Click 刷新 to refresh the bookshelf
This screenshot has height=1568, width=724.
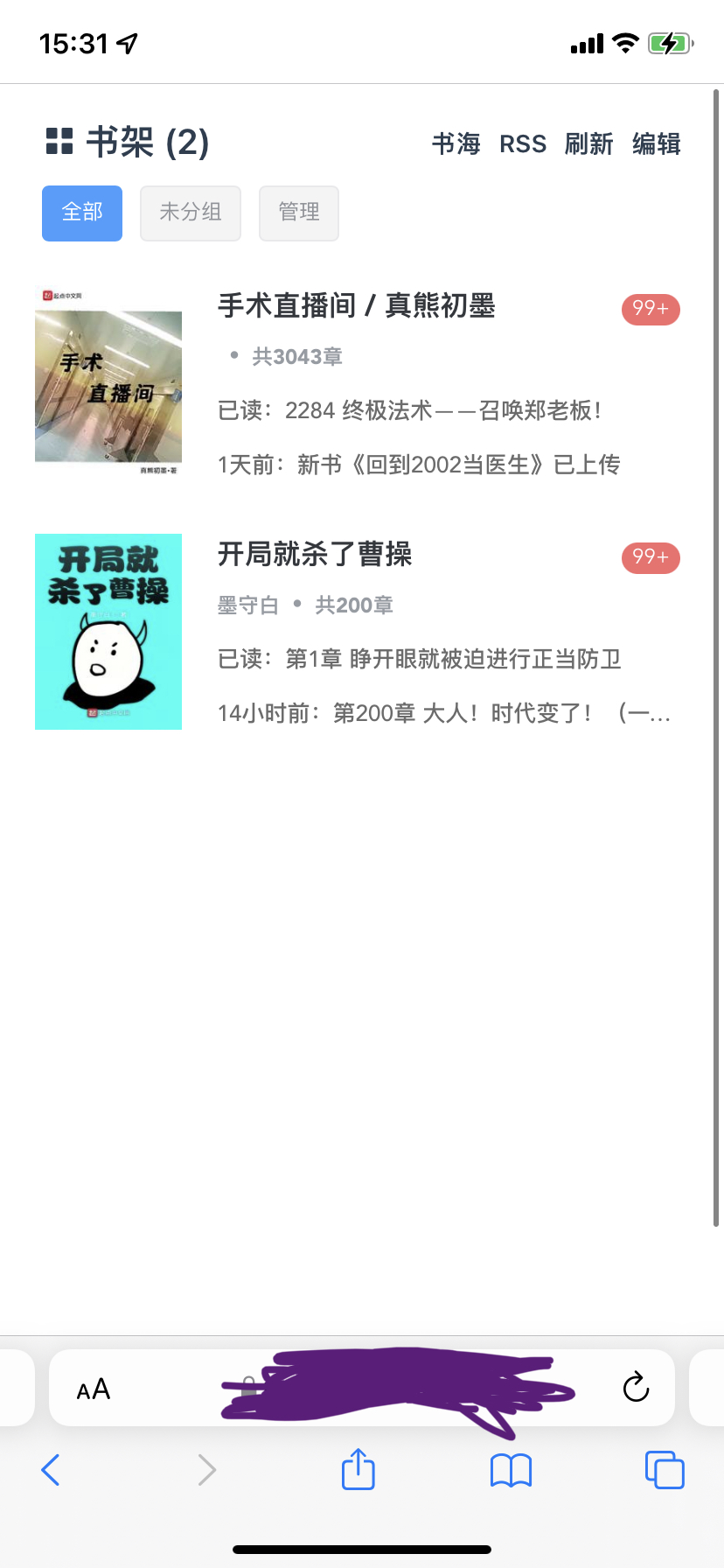click(x=588, y=144)
